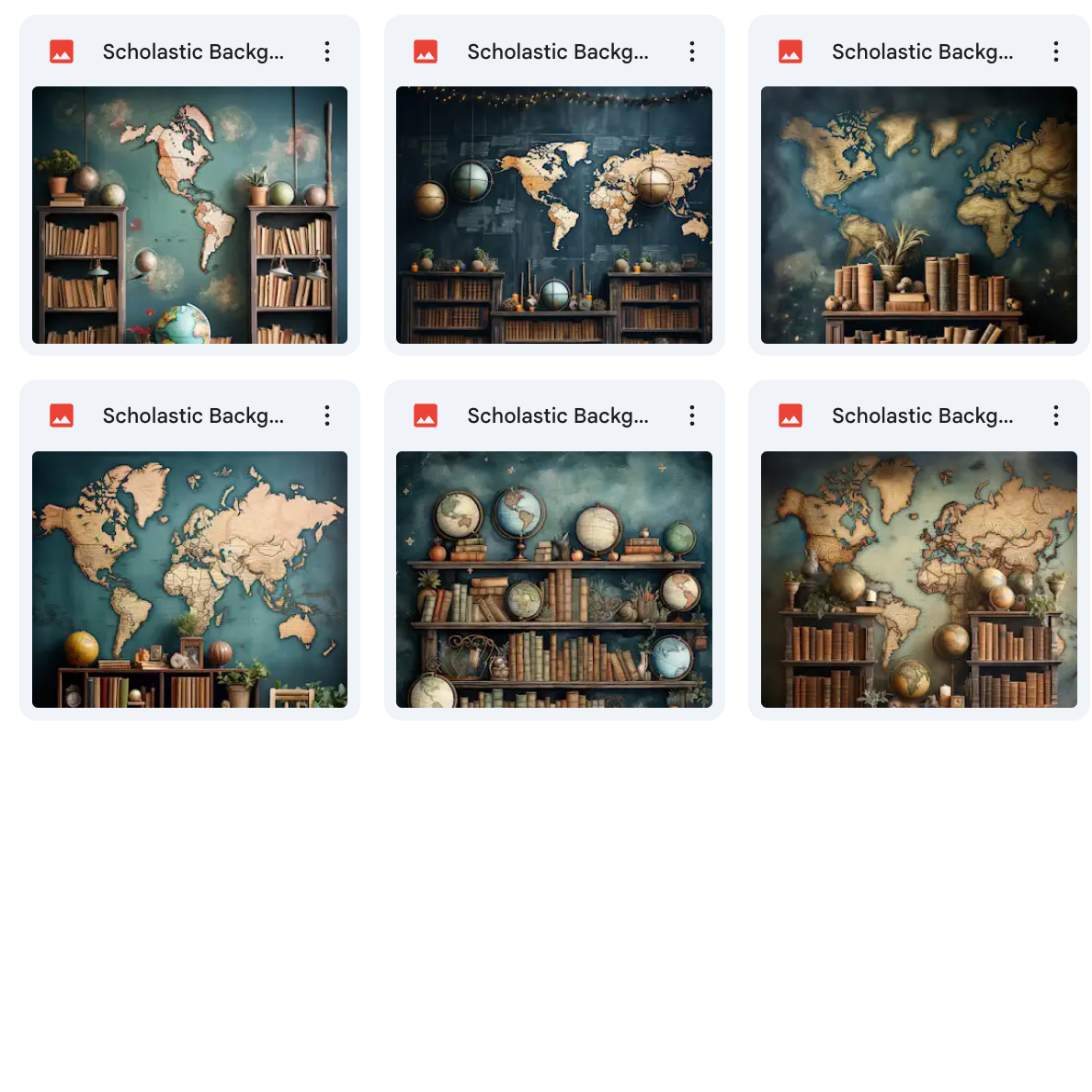Viewport: 1092px width, 1092px height.
Task: Show options for golden map with book row file
Action: point(1056,51)
